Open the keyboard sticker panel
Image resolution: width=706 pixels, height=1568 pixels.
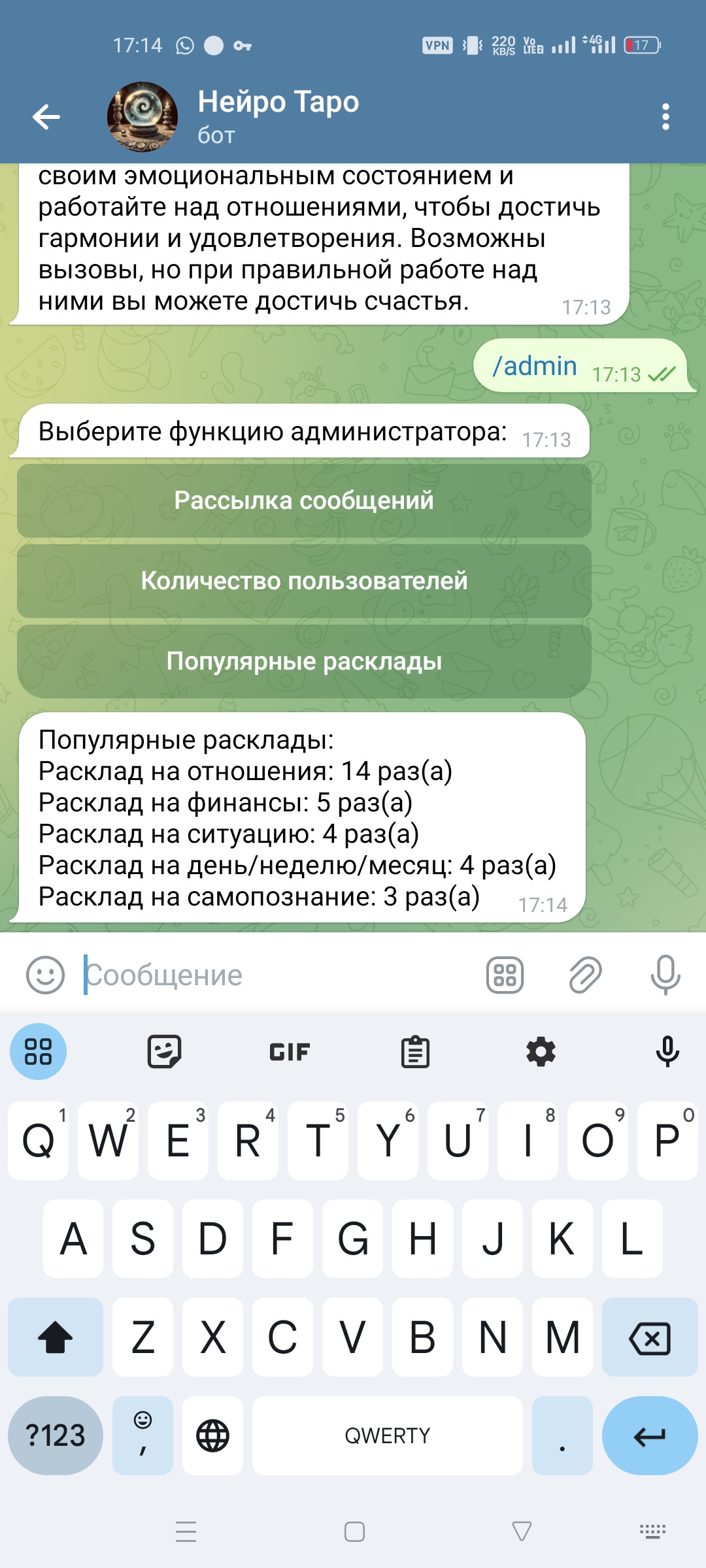tap(164, 1052)
